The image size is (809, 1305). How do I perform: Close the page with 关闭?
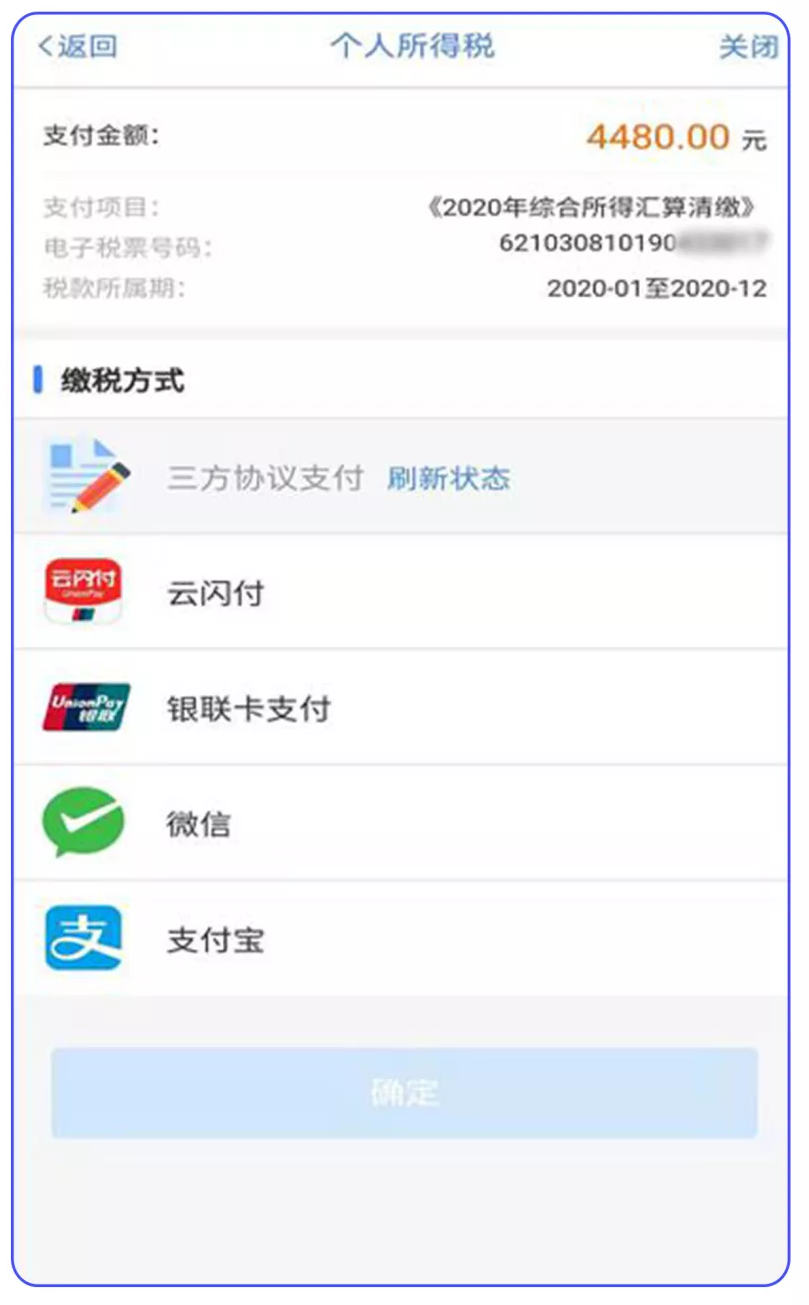[747, 47]
